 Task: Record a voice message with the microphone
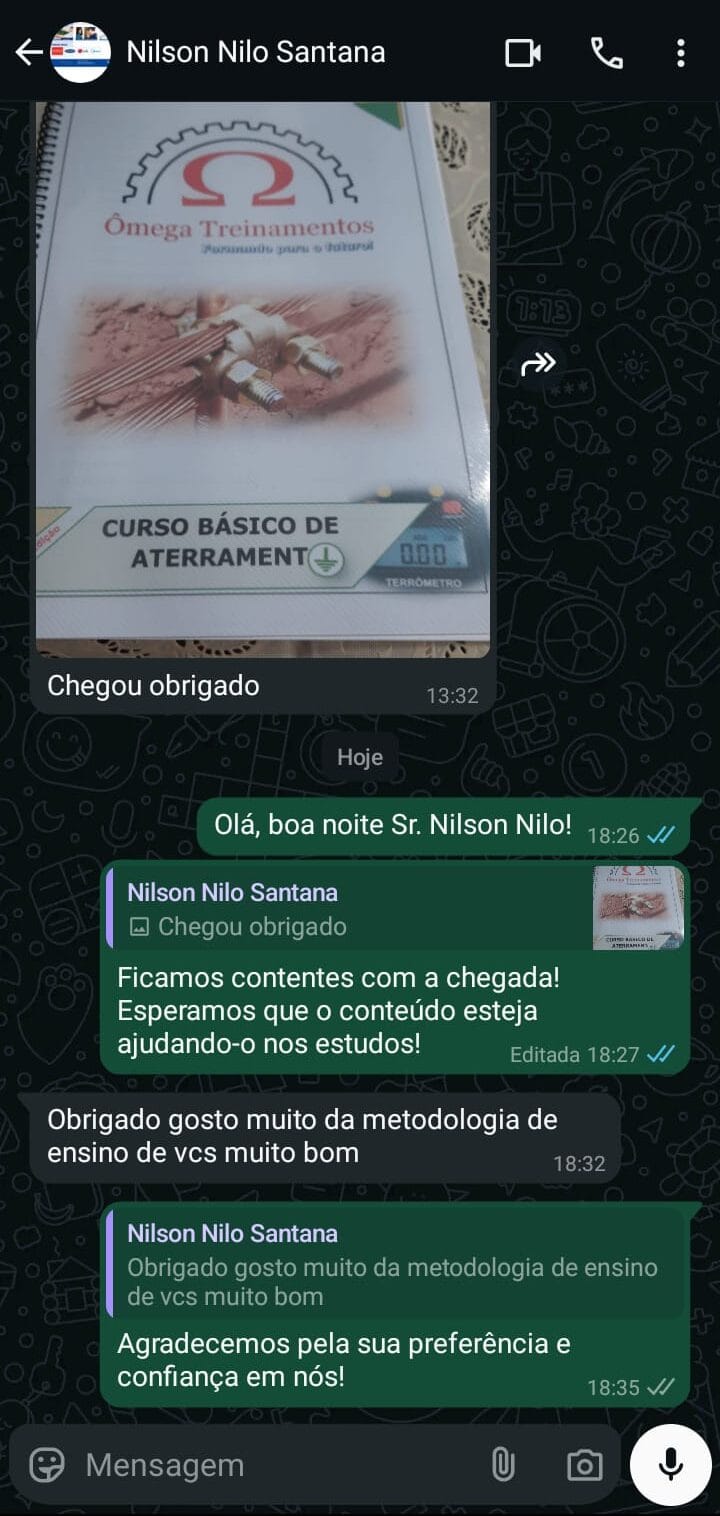tap(670, 1465)
